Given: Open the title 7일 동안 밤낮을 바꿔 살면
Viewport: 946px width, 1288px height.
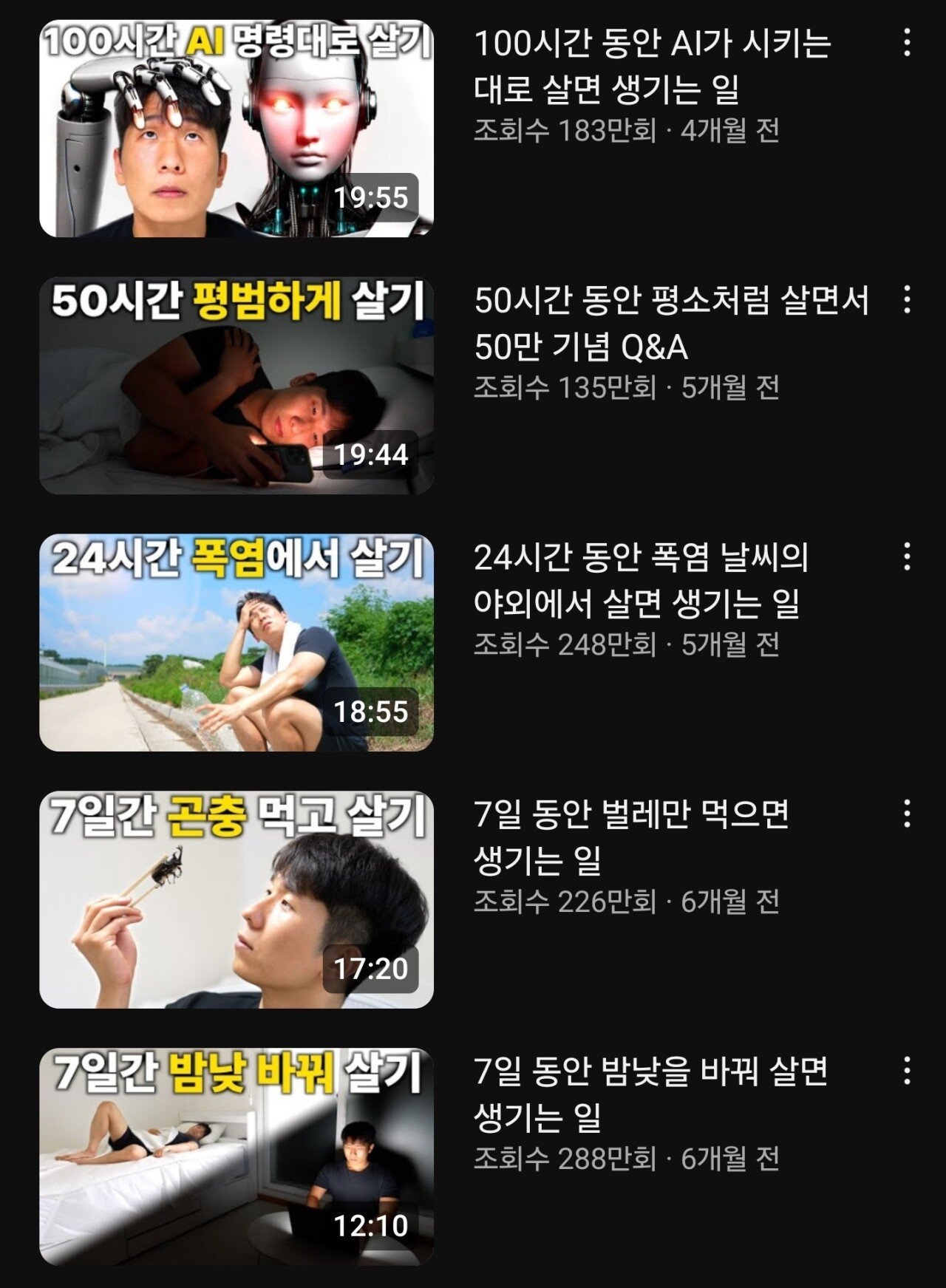Looking at the screenshot, I should 650,1094.
